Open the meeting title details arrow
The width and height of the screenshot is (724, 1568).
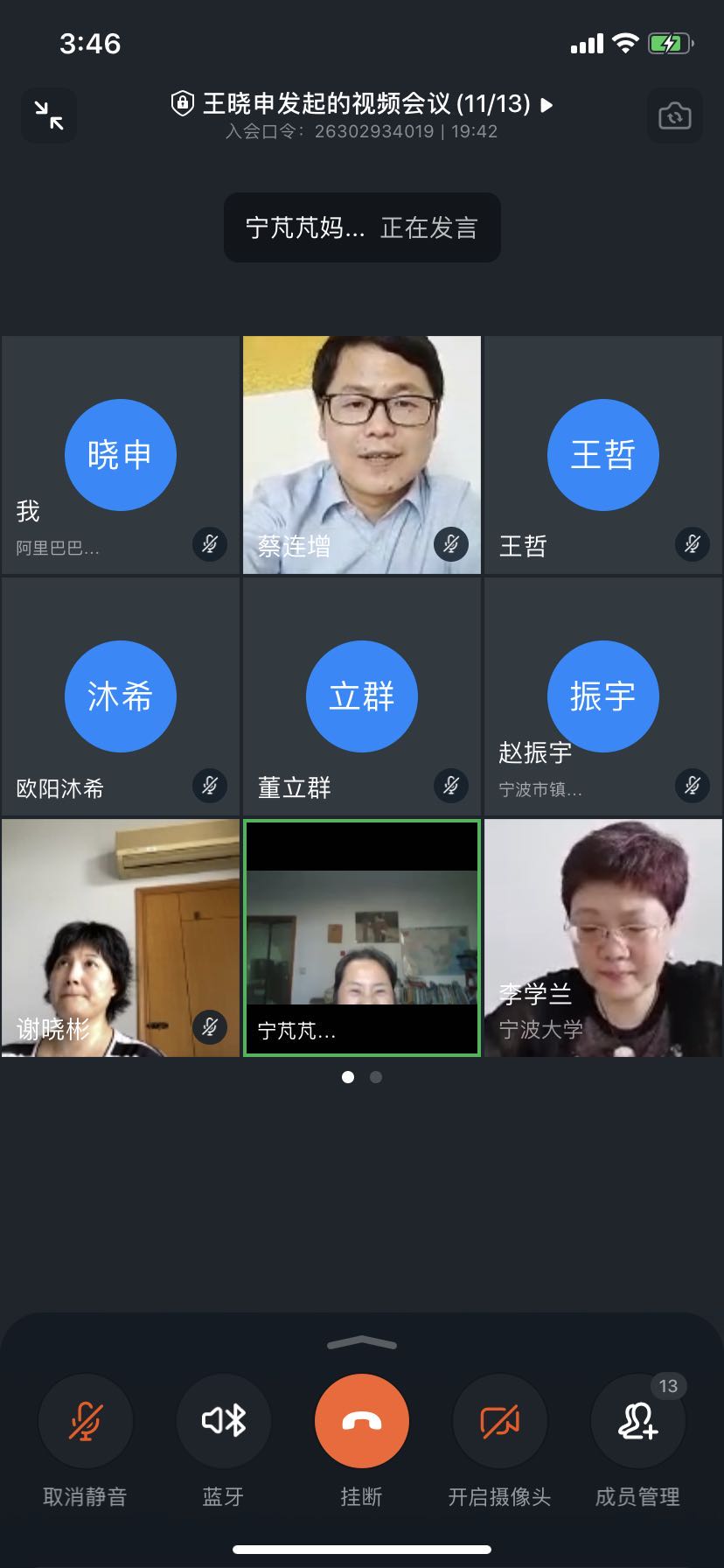point(547,105)
